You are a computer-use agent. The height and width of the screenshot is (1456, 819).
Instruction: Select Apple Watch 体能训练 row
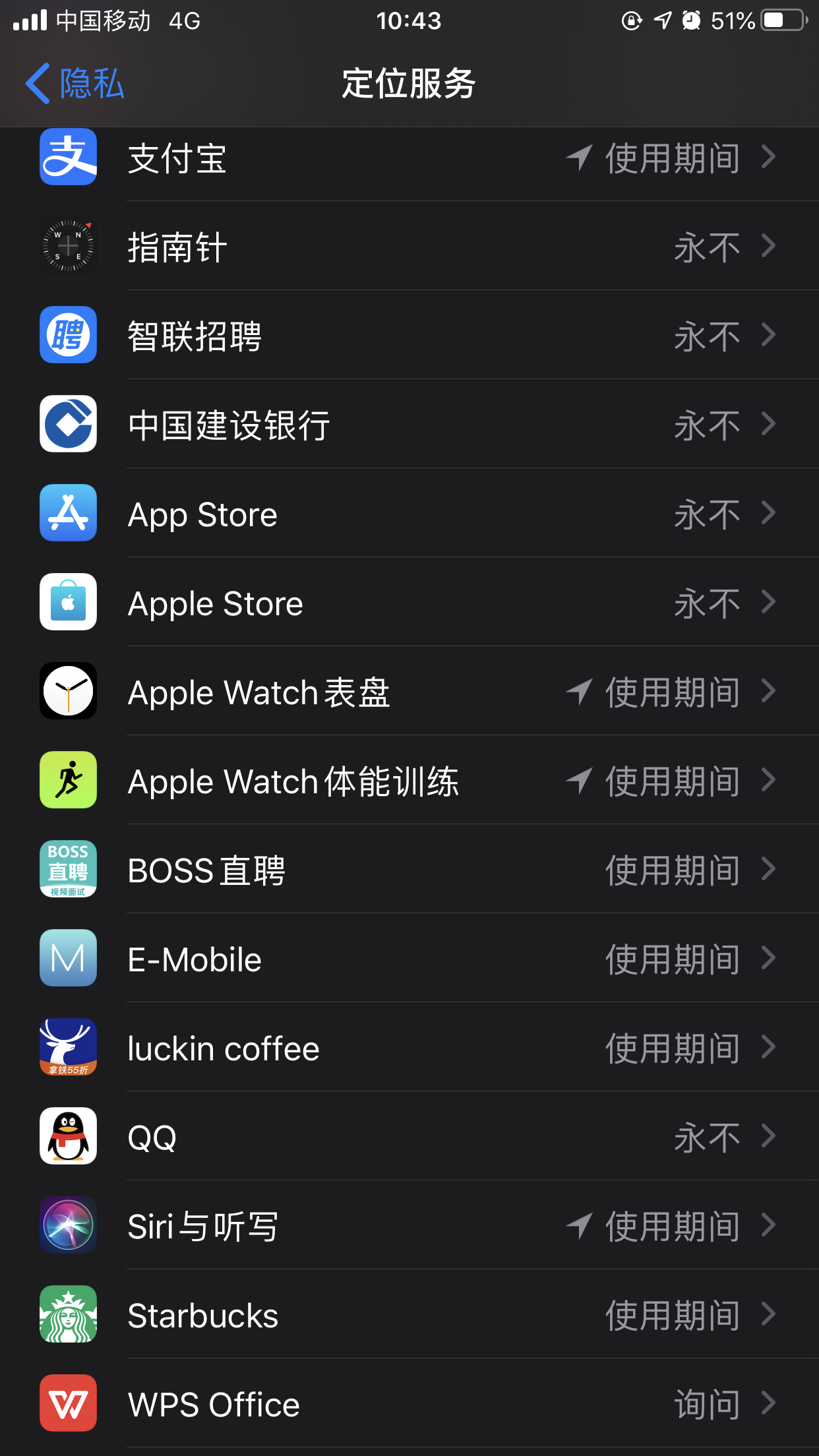click(x=409, y=781)
